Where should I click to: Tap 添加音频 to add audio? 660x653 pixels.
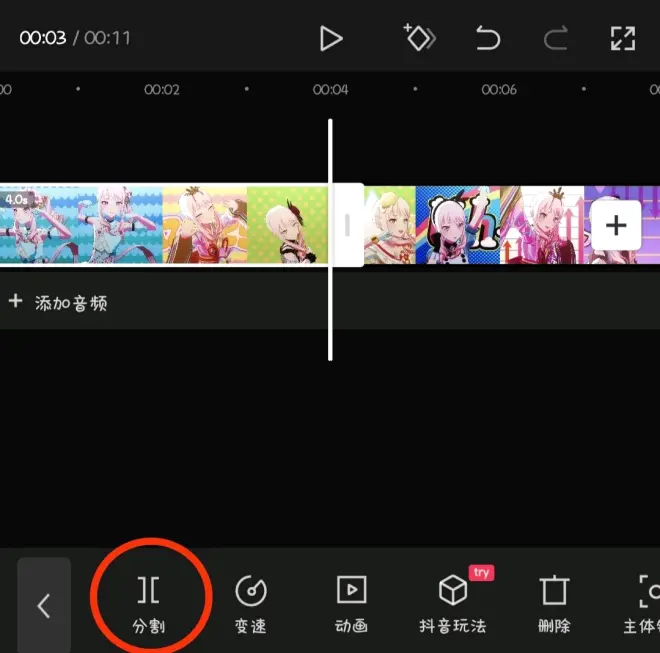(x=60, y=301)
